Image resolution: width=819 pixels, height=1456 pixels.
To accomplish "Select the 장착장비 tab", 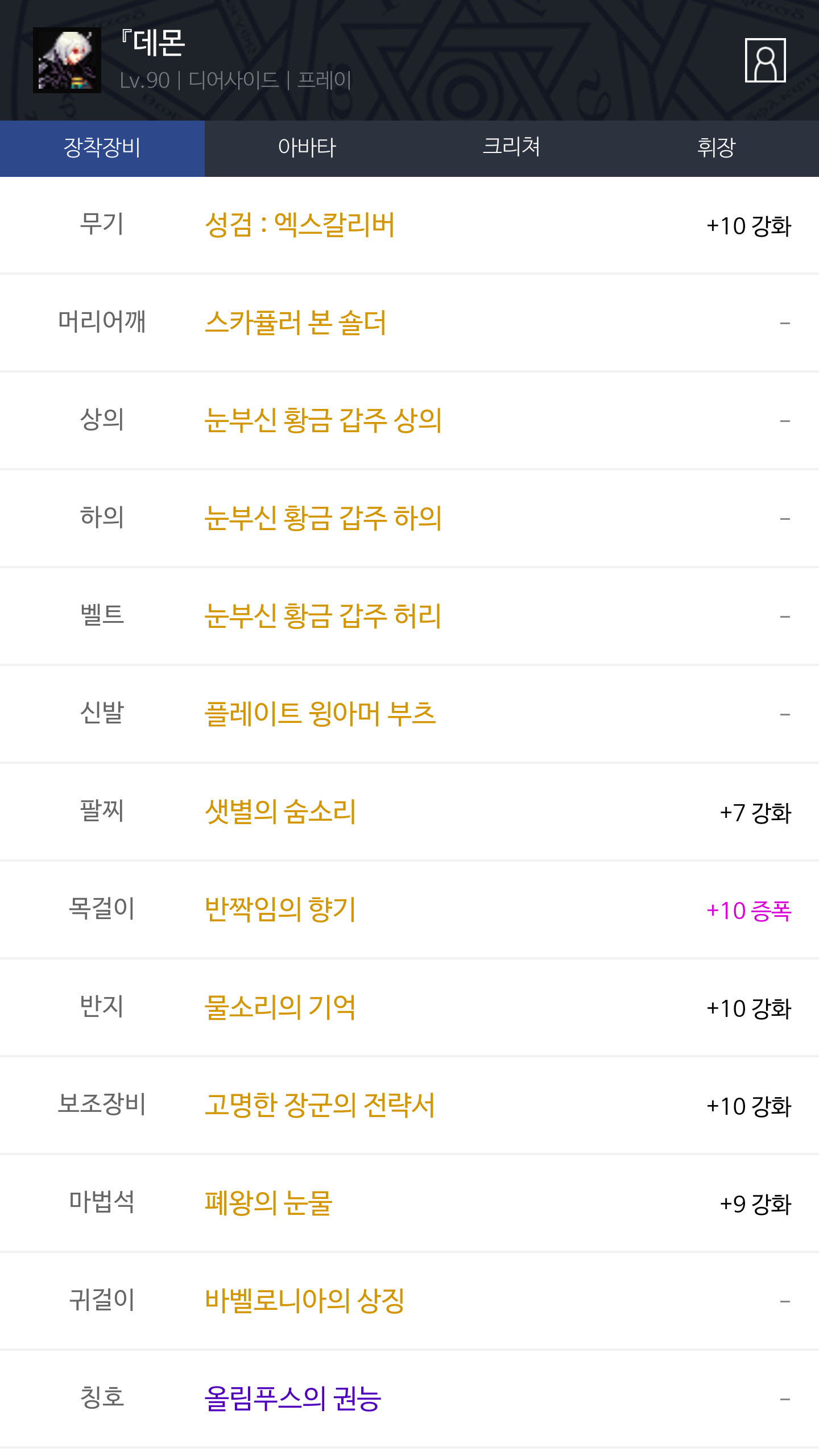I will point(102,148).
